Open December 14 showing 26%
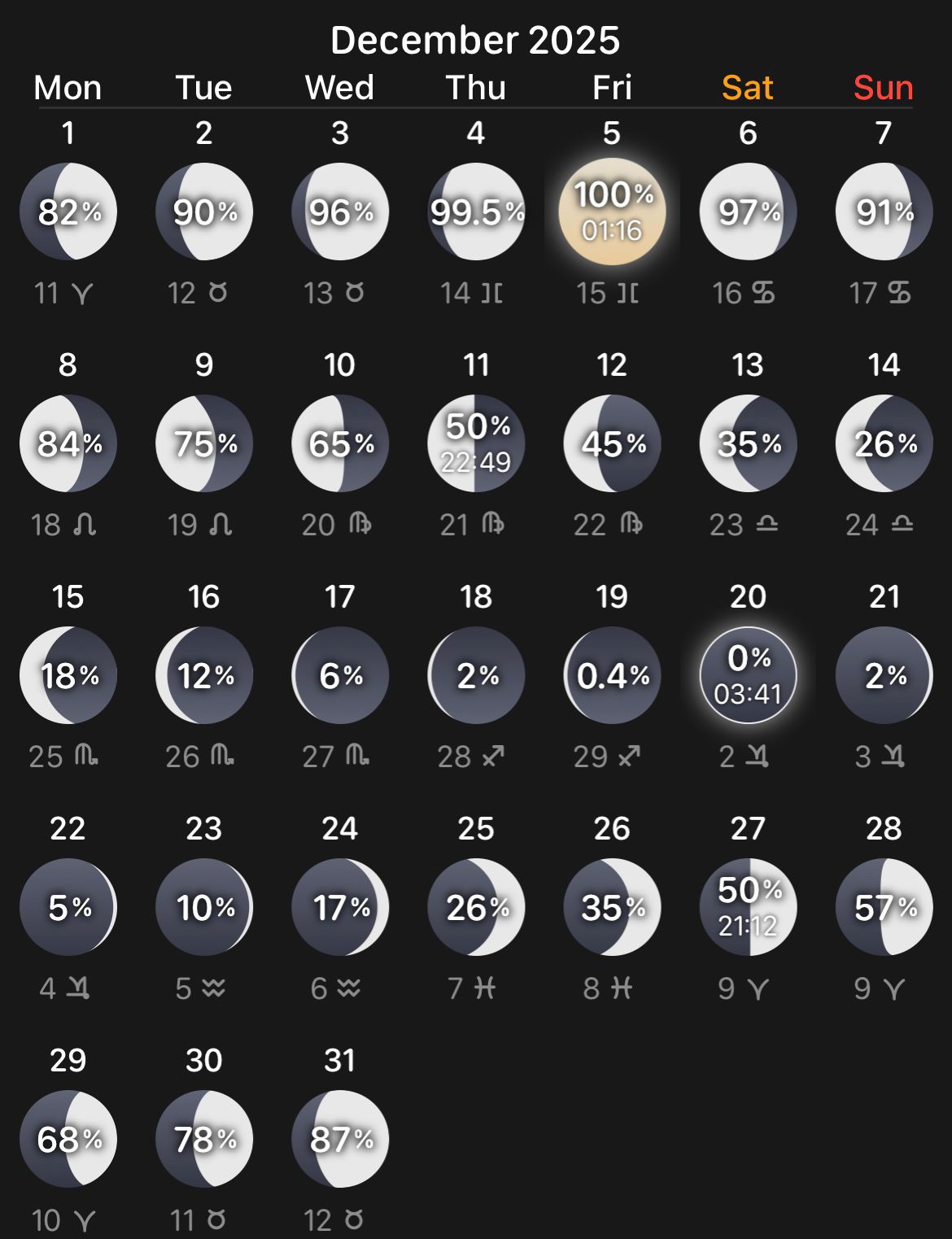Image resolution: width=952 pixels, height=1239 pixels. (x=884, y=443)
